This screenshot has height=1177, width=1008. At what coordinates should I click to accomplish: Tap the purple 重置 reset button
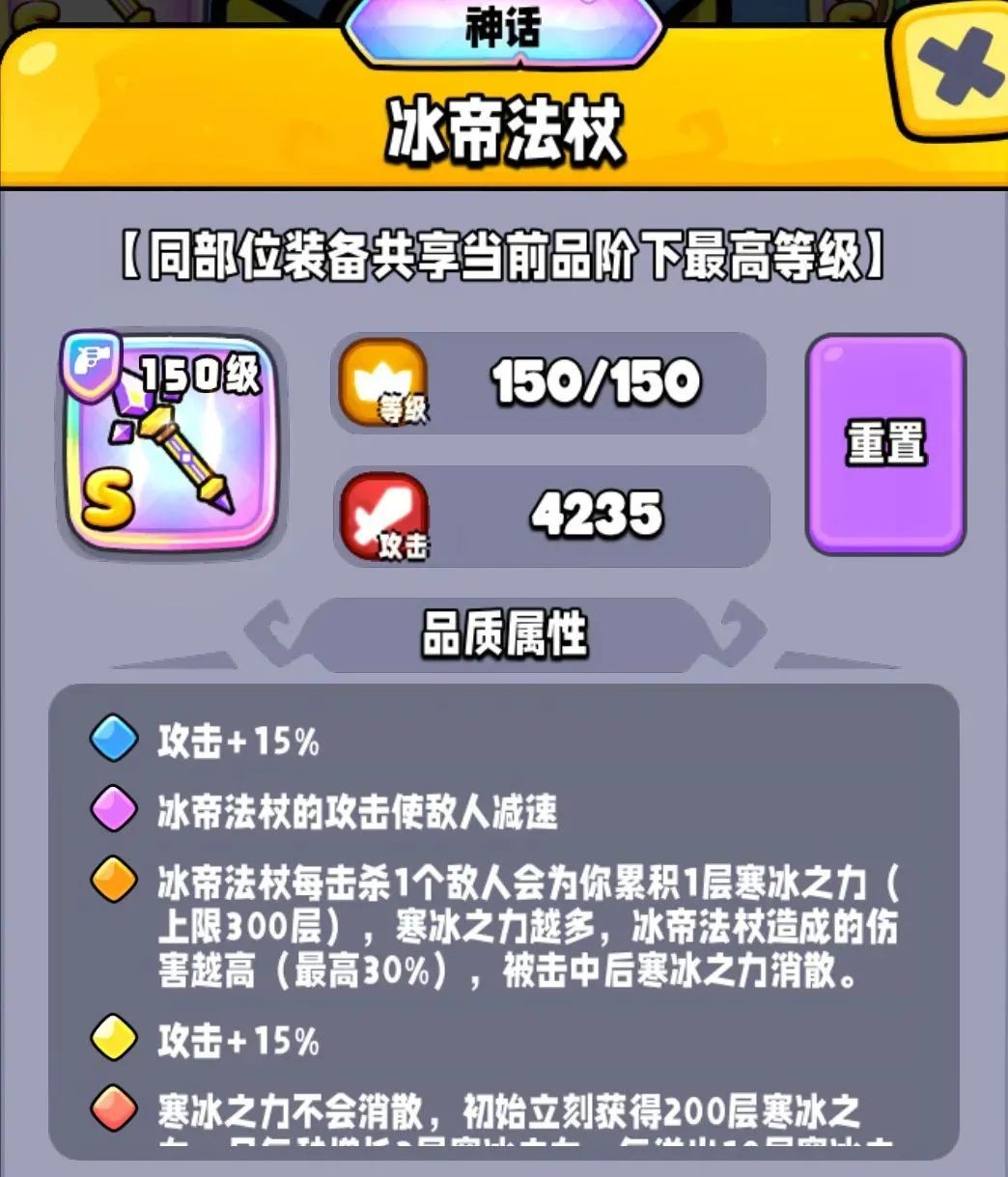(885, 445)
